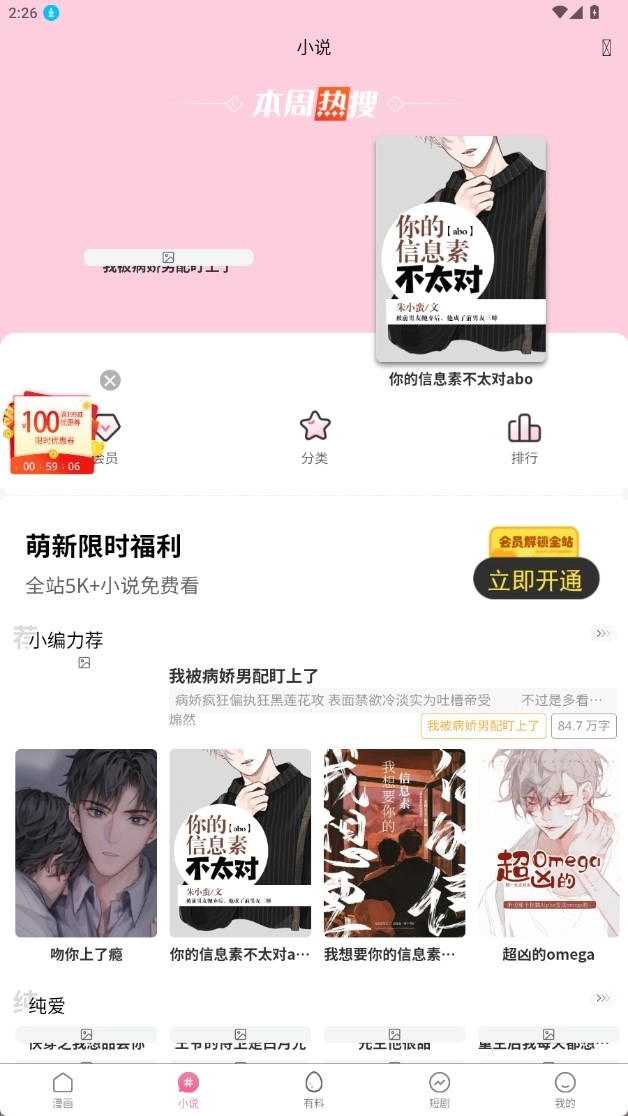Go to the 有料 tab

[314, 1089]
